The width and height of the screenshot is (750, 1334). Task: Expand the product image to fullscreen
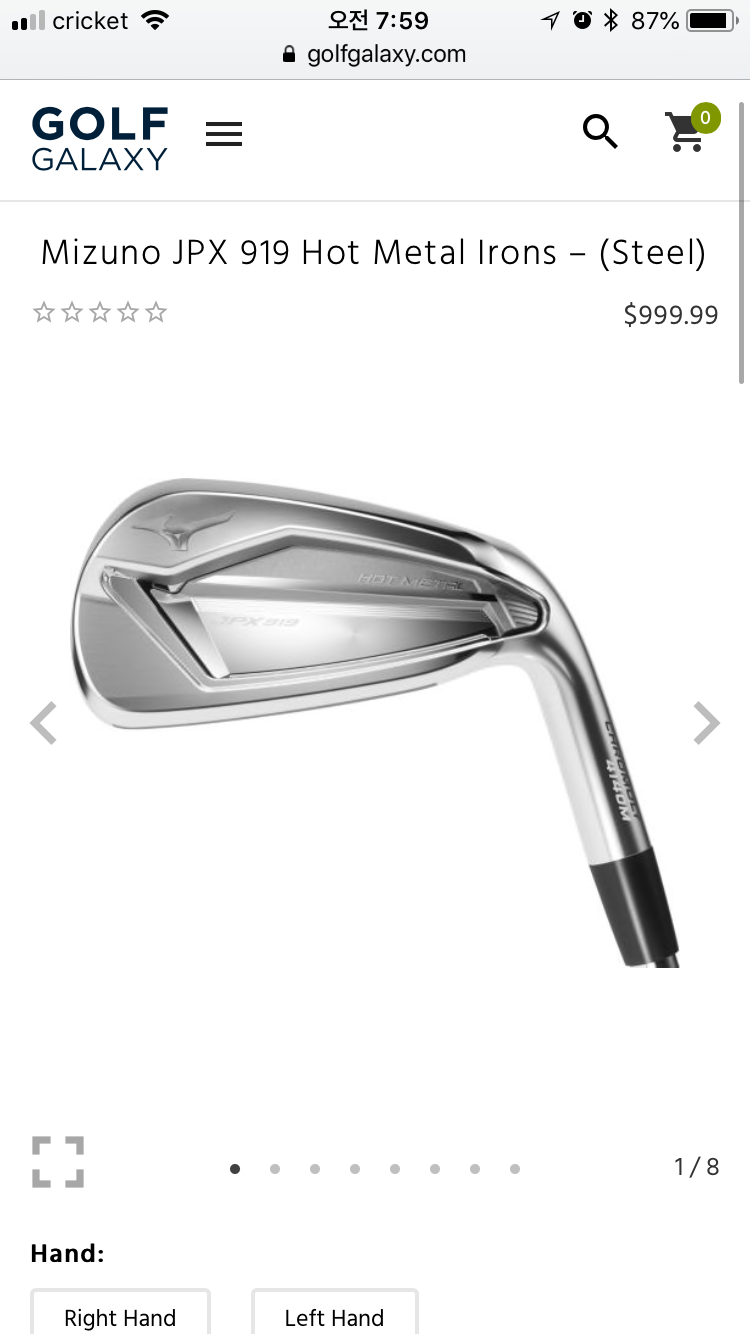tap(57, 1162)
